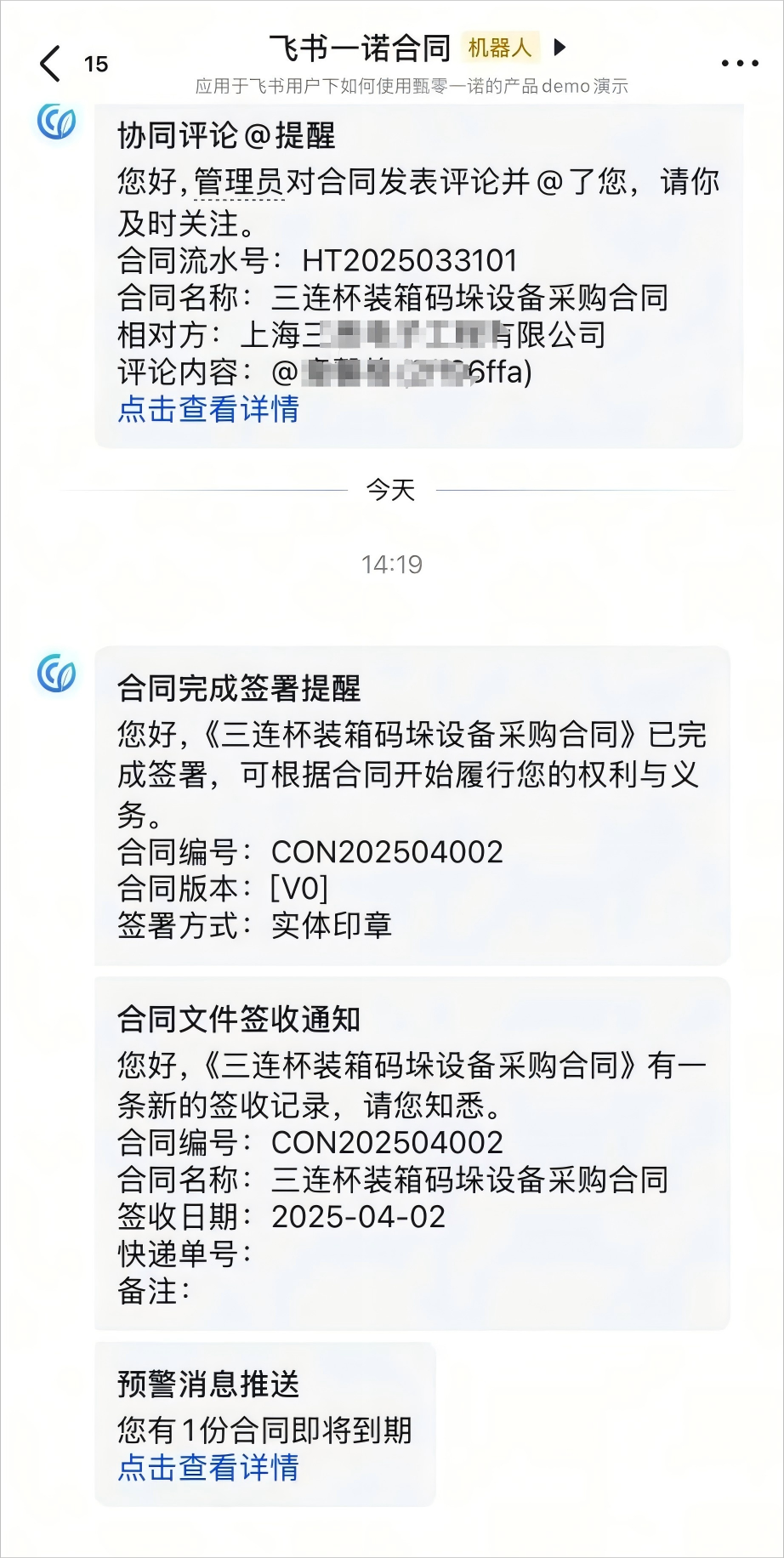Open 点击查看详情 under 预警消息推送
Image resolution: width=784 pixels, height=1558 pixels.
[208, 1468]
